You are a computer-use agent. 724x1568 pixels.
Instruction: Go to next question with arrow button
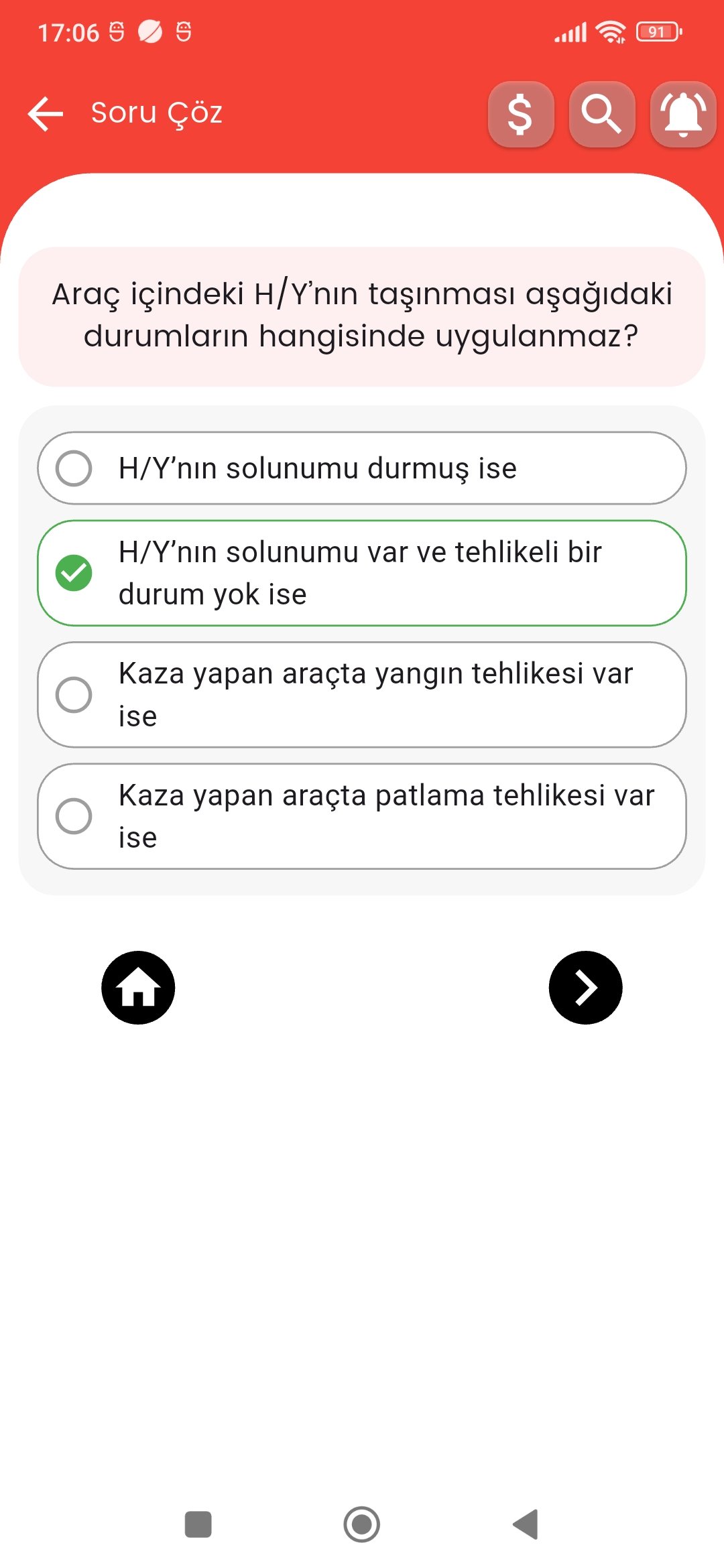point(585,988)
